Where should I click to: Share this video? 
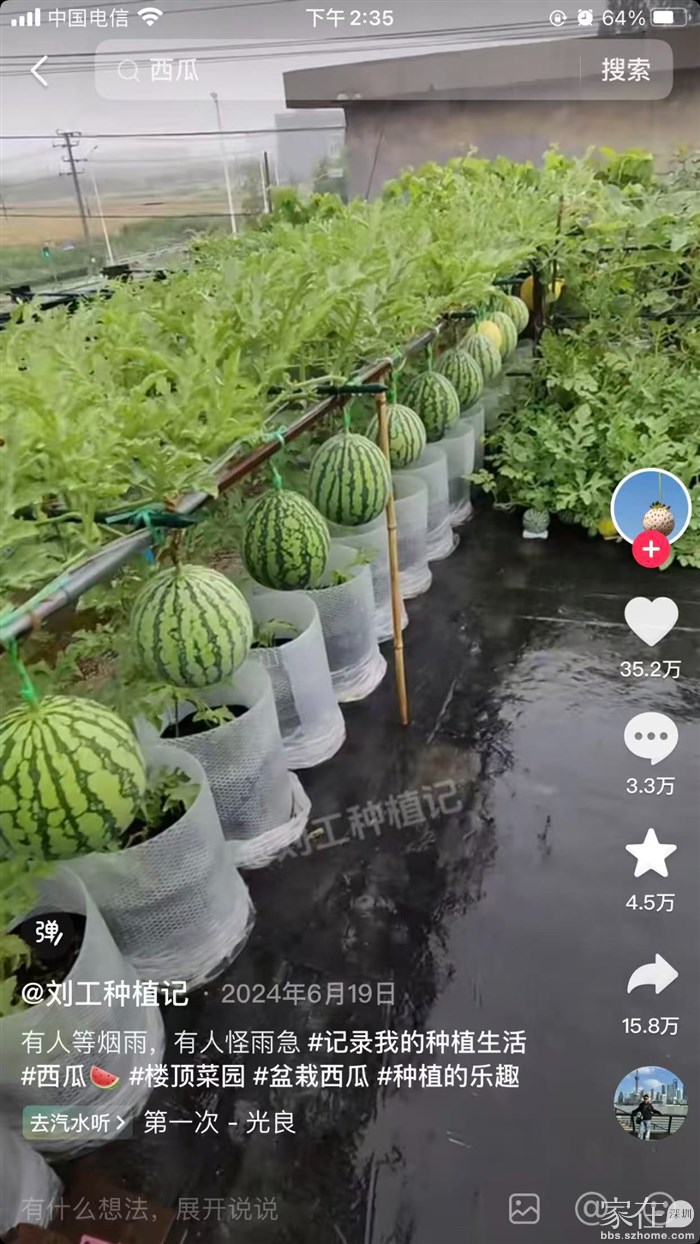click(x=651, y=976)
